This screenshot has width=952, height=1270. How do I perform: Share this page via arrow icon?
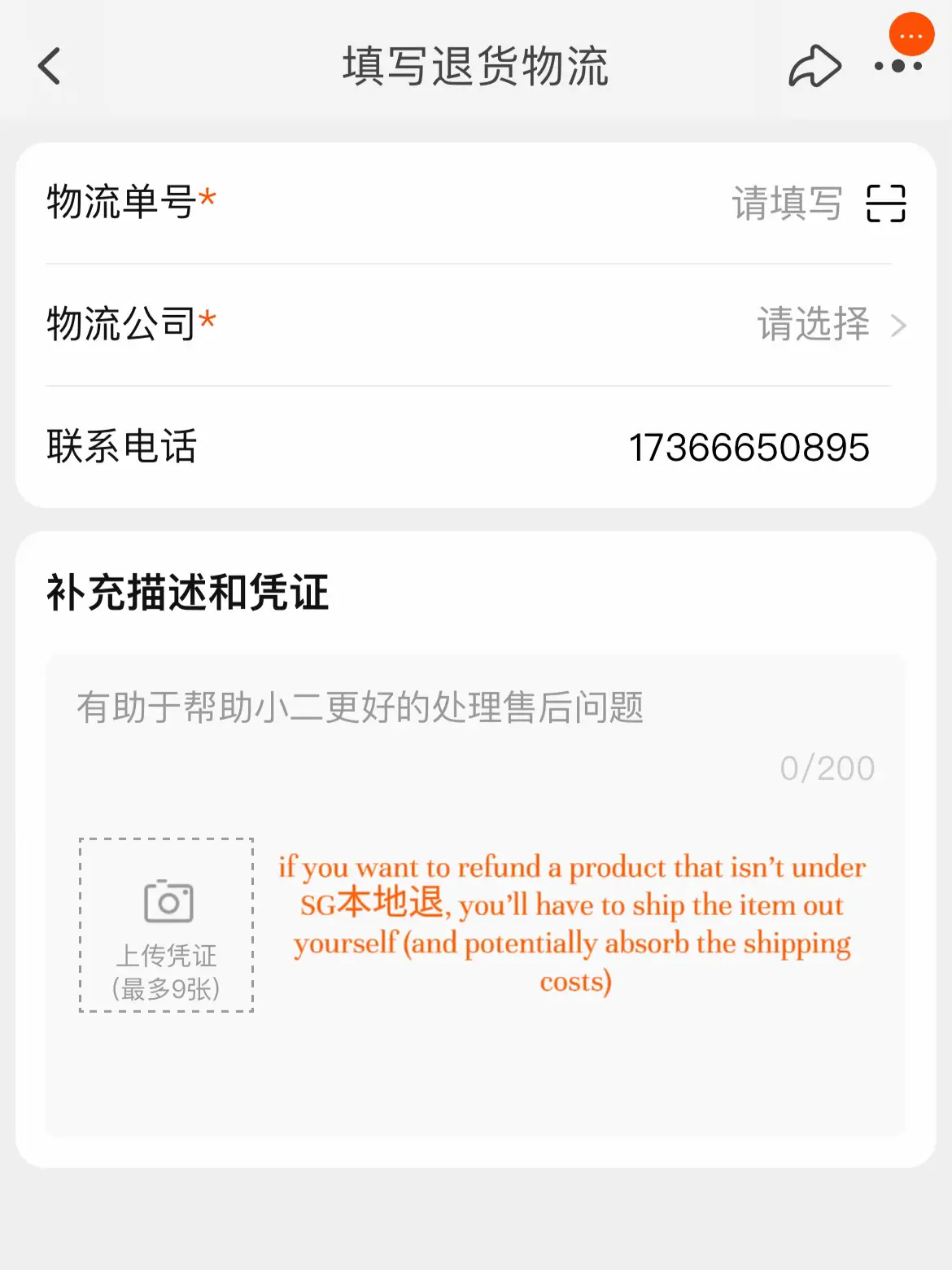pos(814,67)
